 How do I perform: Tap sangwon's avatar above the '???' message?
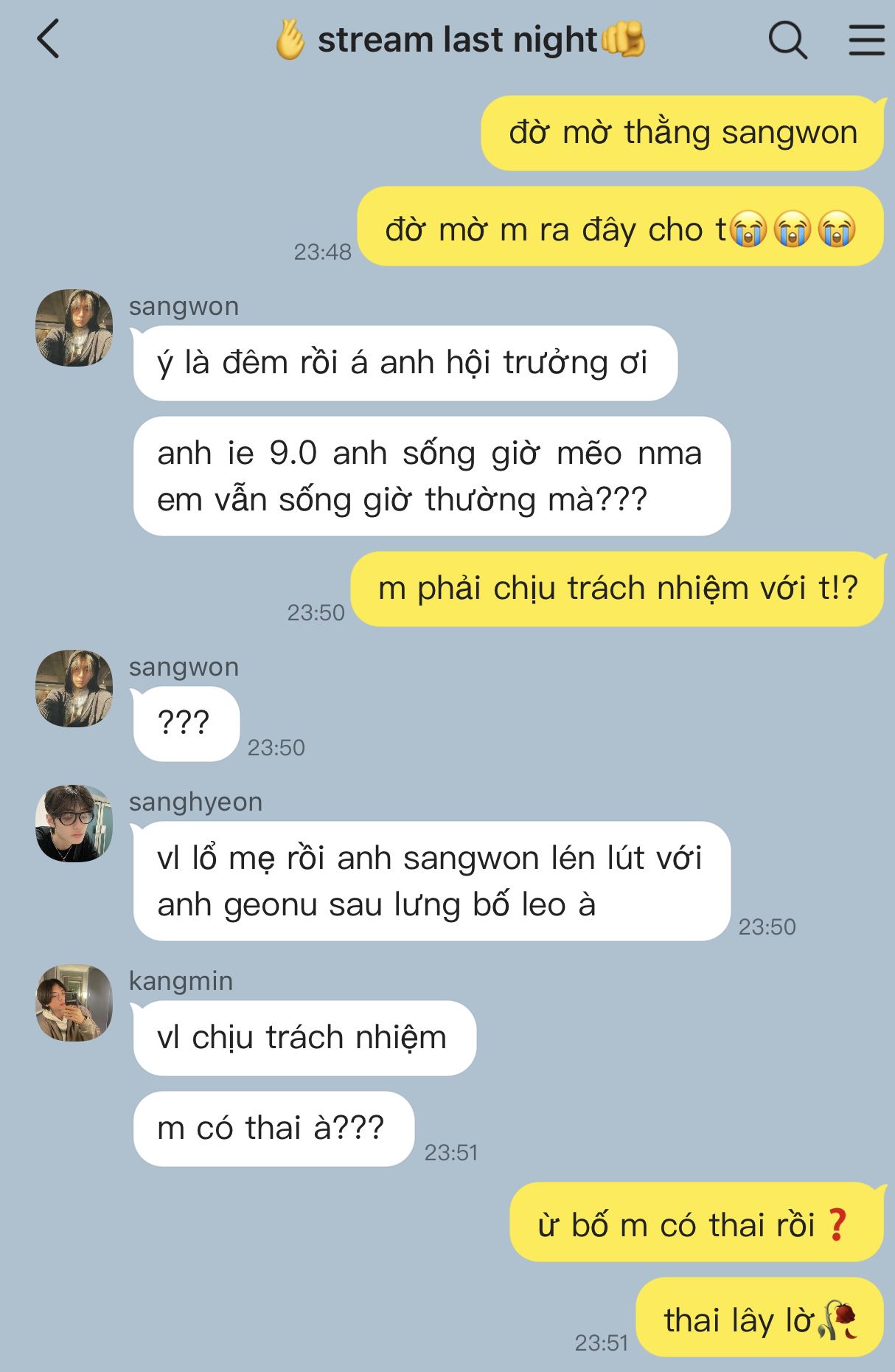pyautogui.click(x=74, y=688)
